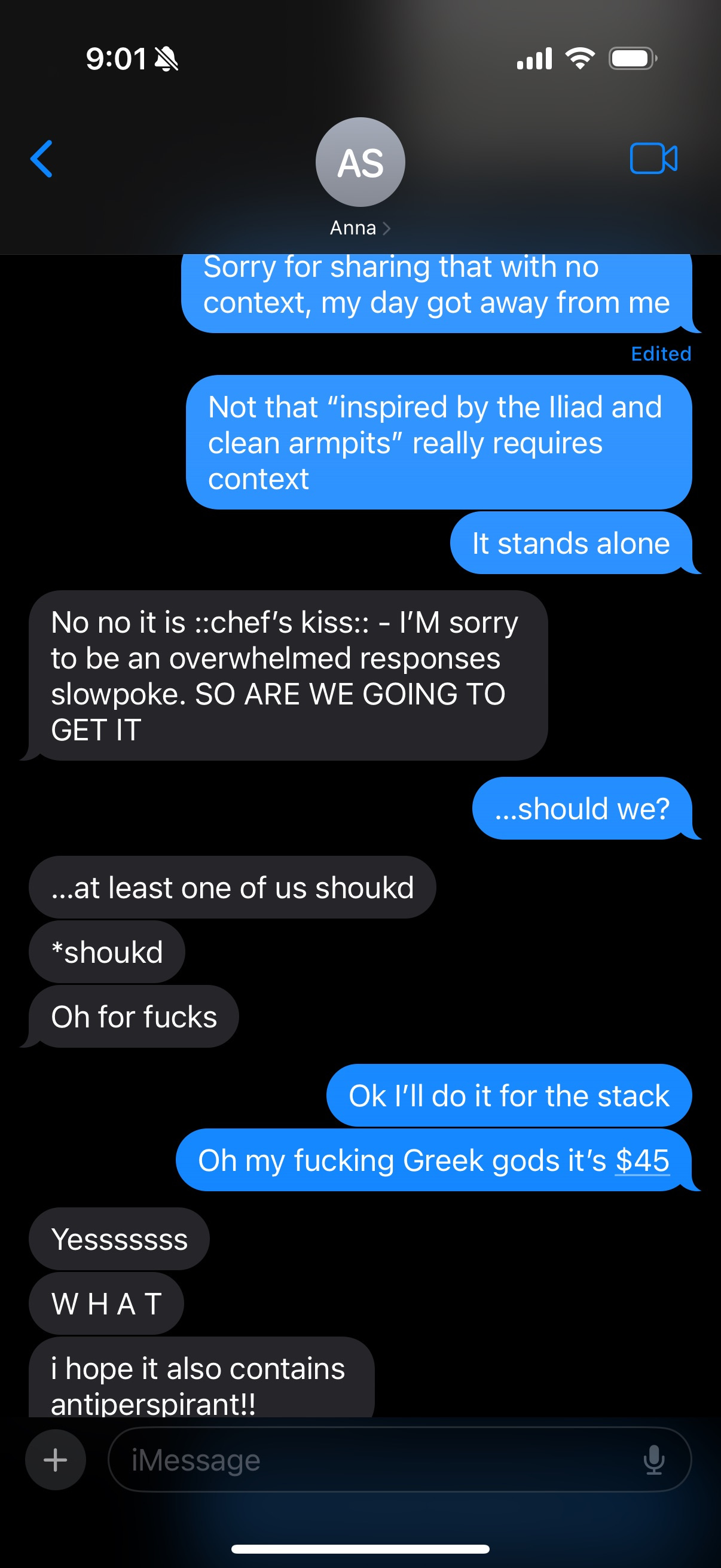Image resolution: width=721 pixels, height=1568 pixels.
Task: Go back to the conversations list
Action: pyautogui.click(x=41, y=159)
